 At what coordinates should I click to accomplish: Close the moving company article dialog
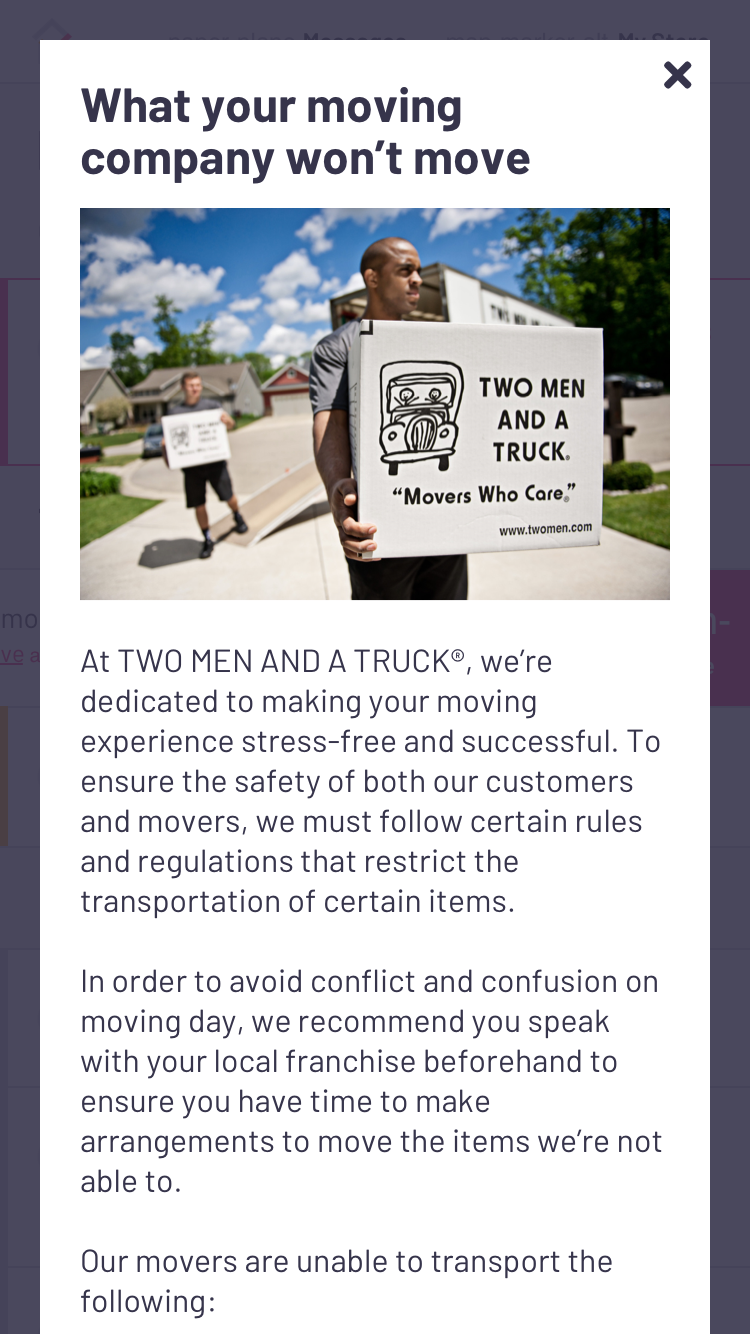[x=677, y=75]
